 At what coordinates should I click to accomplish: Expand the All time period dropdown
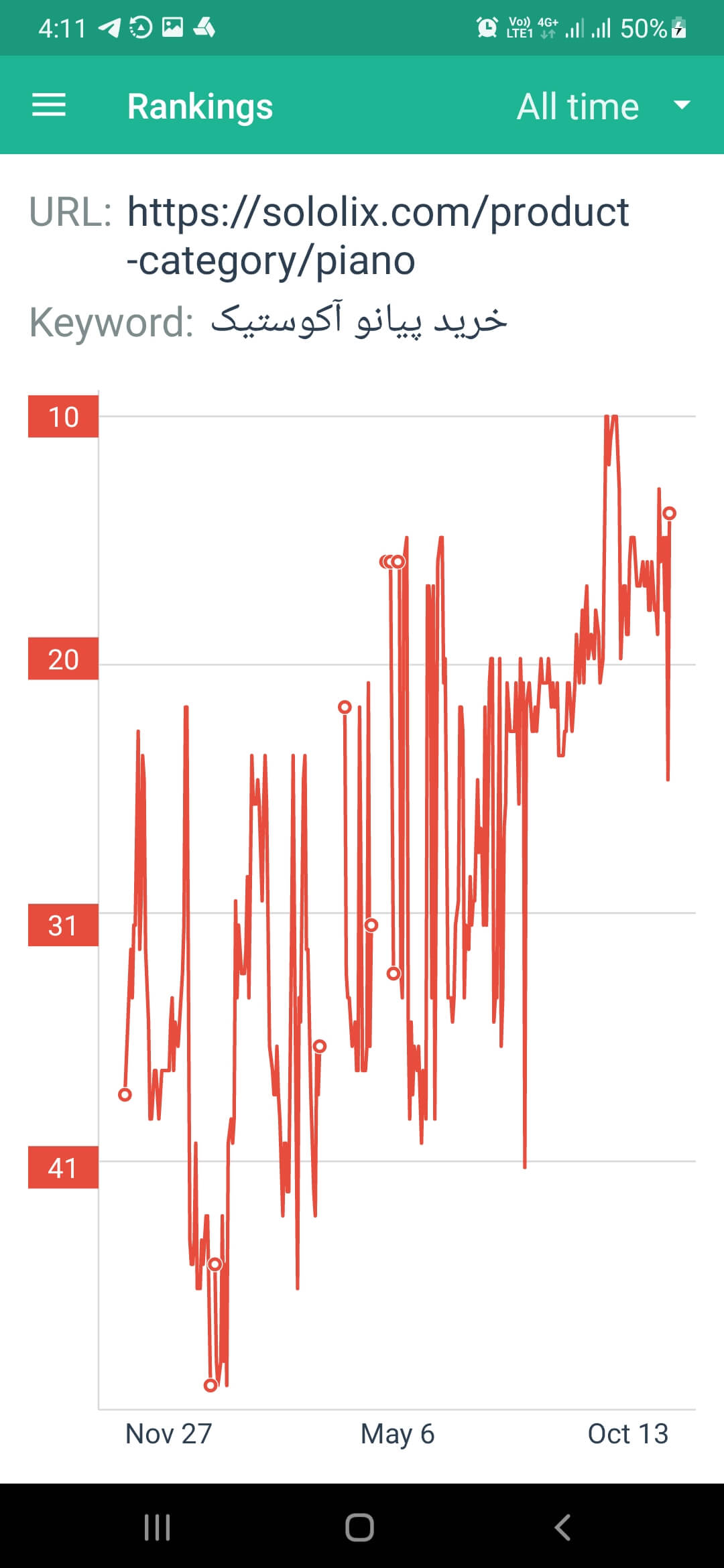point(603,106)
